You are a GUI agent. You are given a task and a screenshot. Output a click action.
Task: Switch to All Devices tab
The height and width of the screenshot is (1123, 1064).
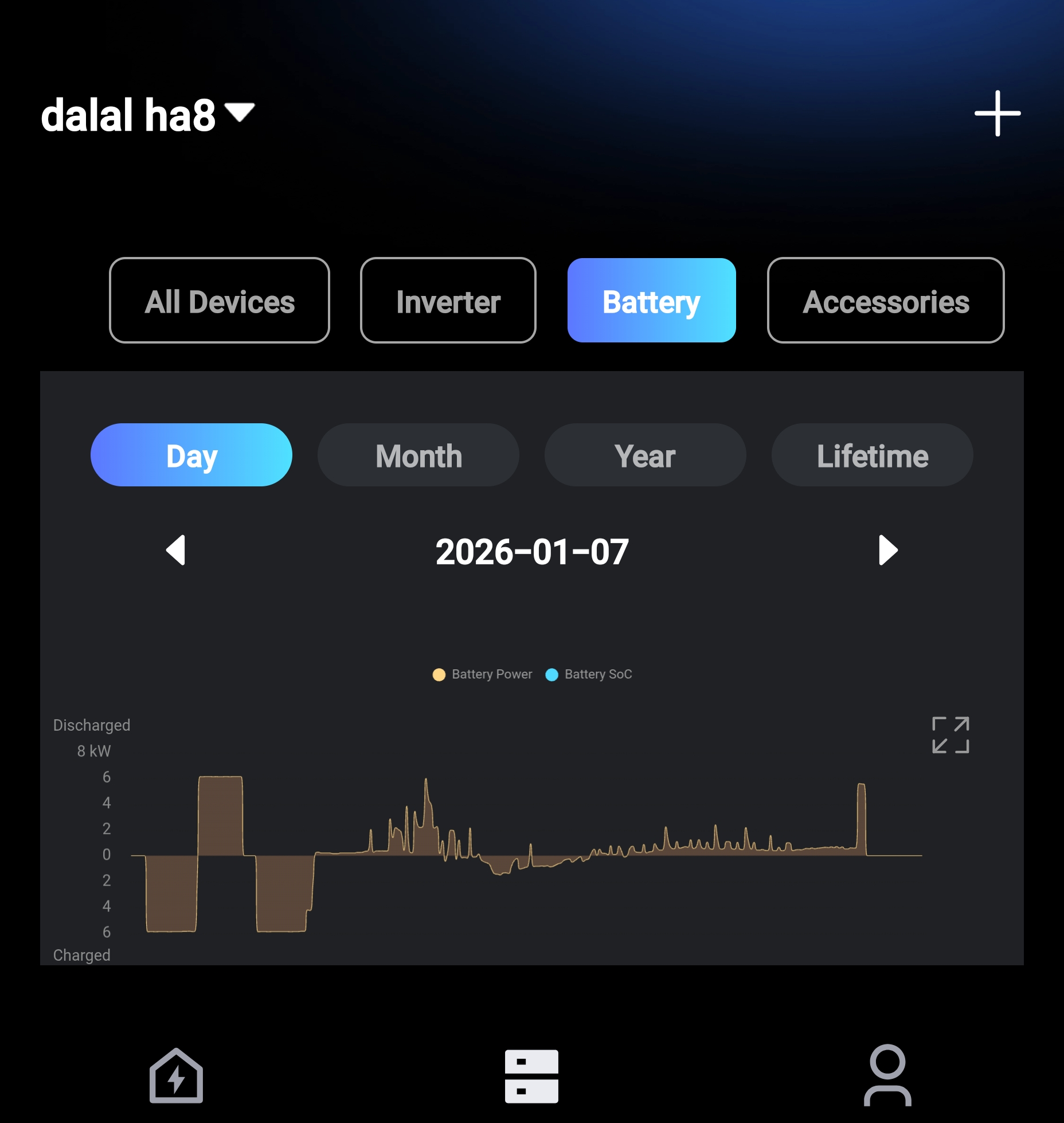(x=220, y=301)
